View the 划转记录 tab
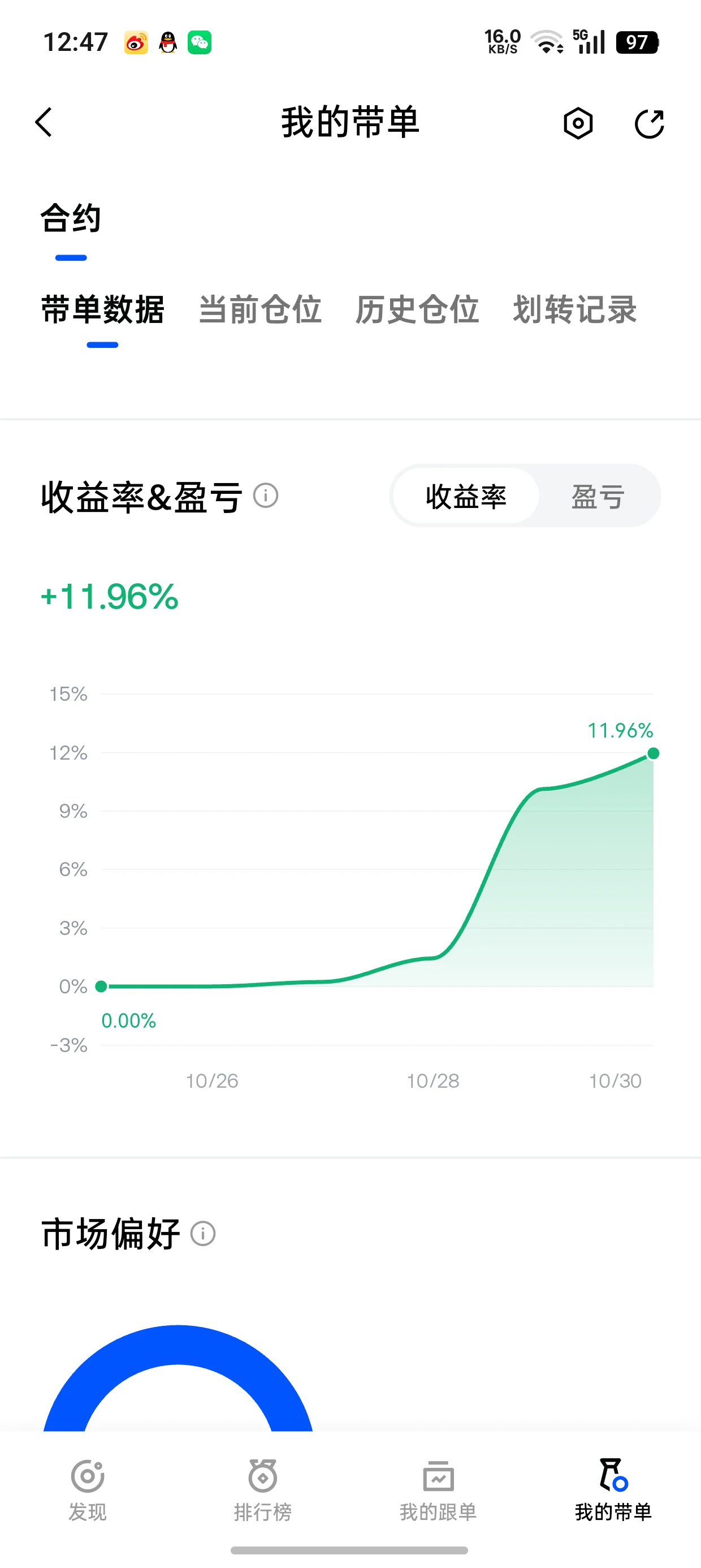This screenshot has height=1568, width=701. pyautogui.click(x=574, y=309)
